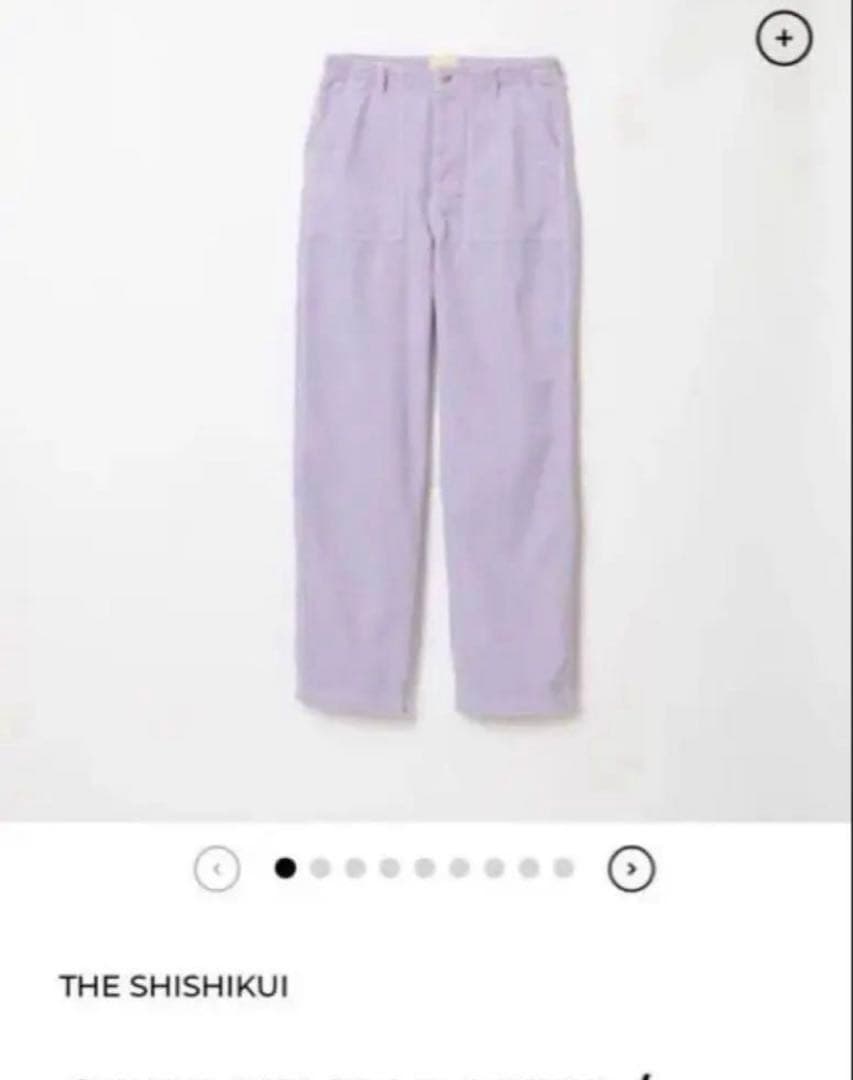Open full-screen view via the plus button
Image resolution: width=853 pixels, height=1080 pixels.
[786, 36]
